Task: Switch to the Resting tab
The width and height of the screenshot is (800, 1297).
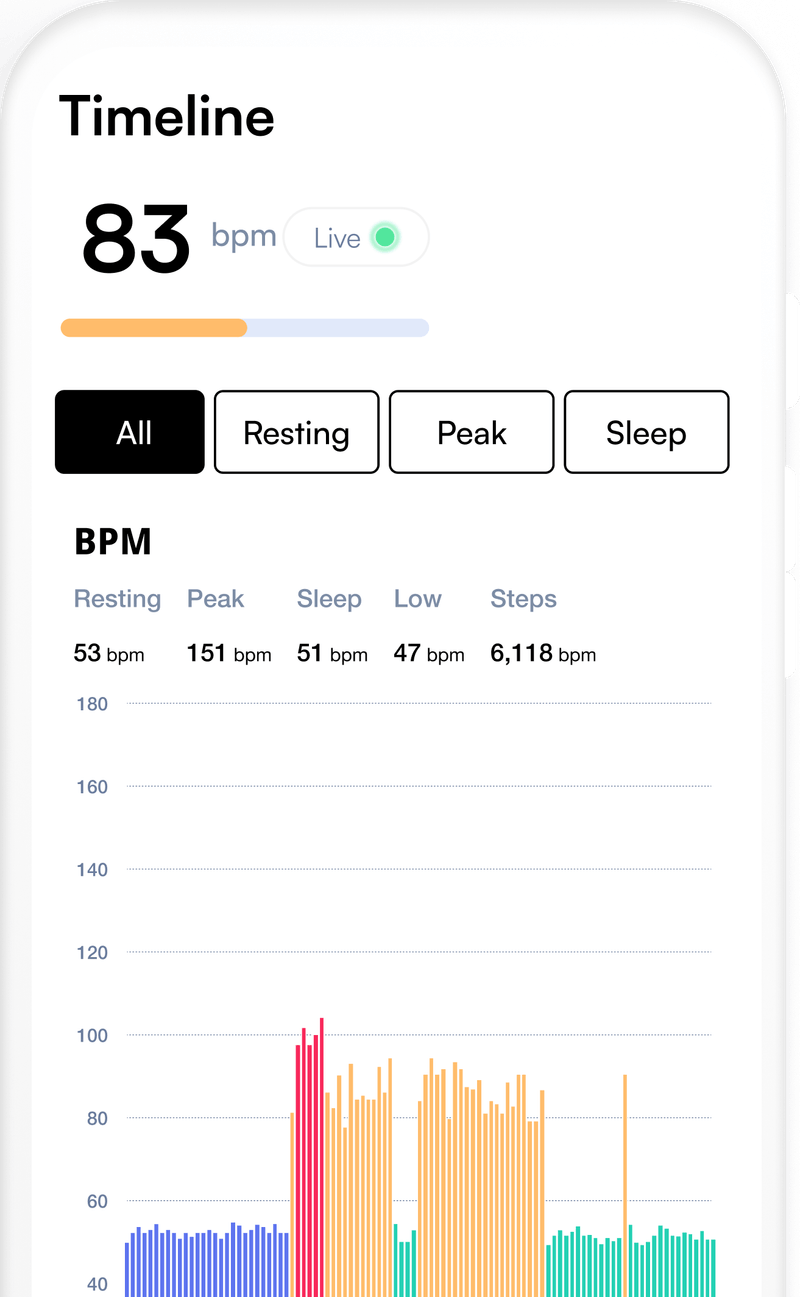Action: tap(297, 432)
